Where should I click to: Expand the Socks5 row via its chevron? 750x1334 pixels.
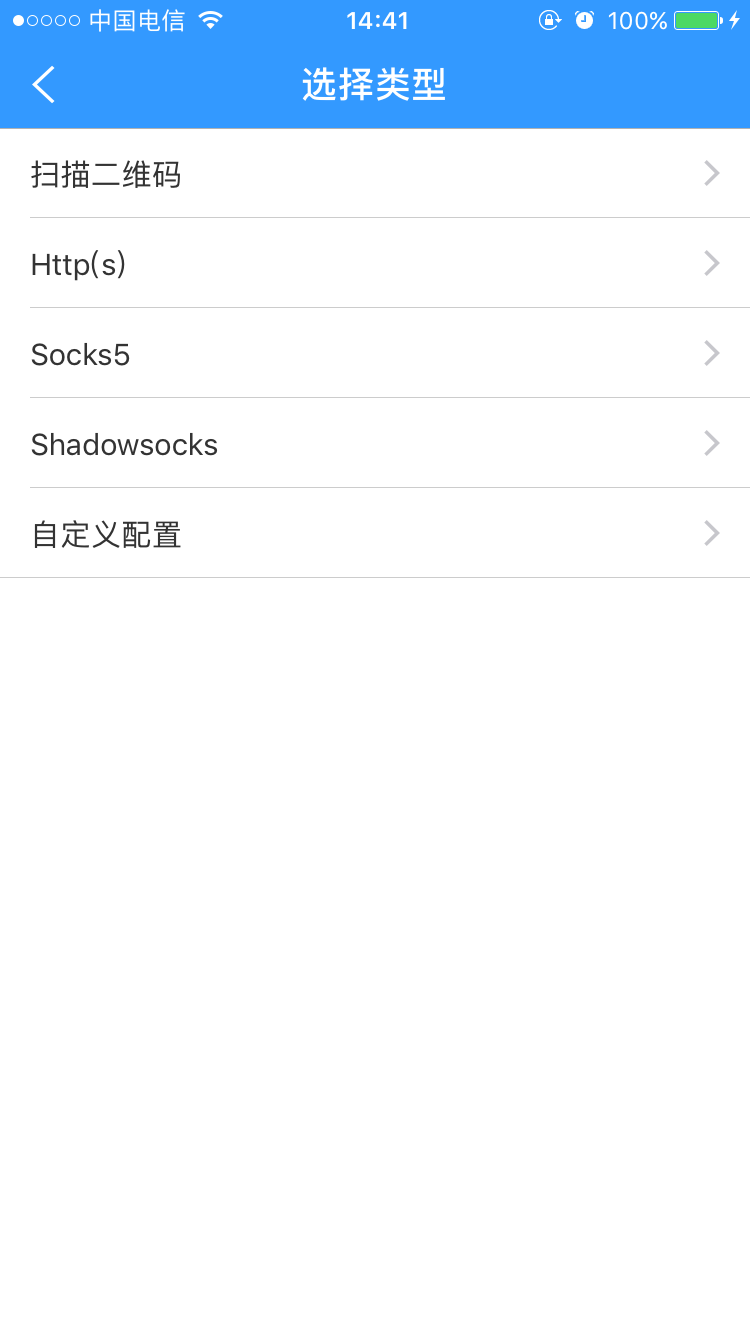[711, 353]
